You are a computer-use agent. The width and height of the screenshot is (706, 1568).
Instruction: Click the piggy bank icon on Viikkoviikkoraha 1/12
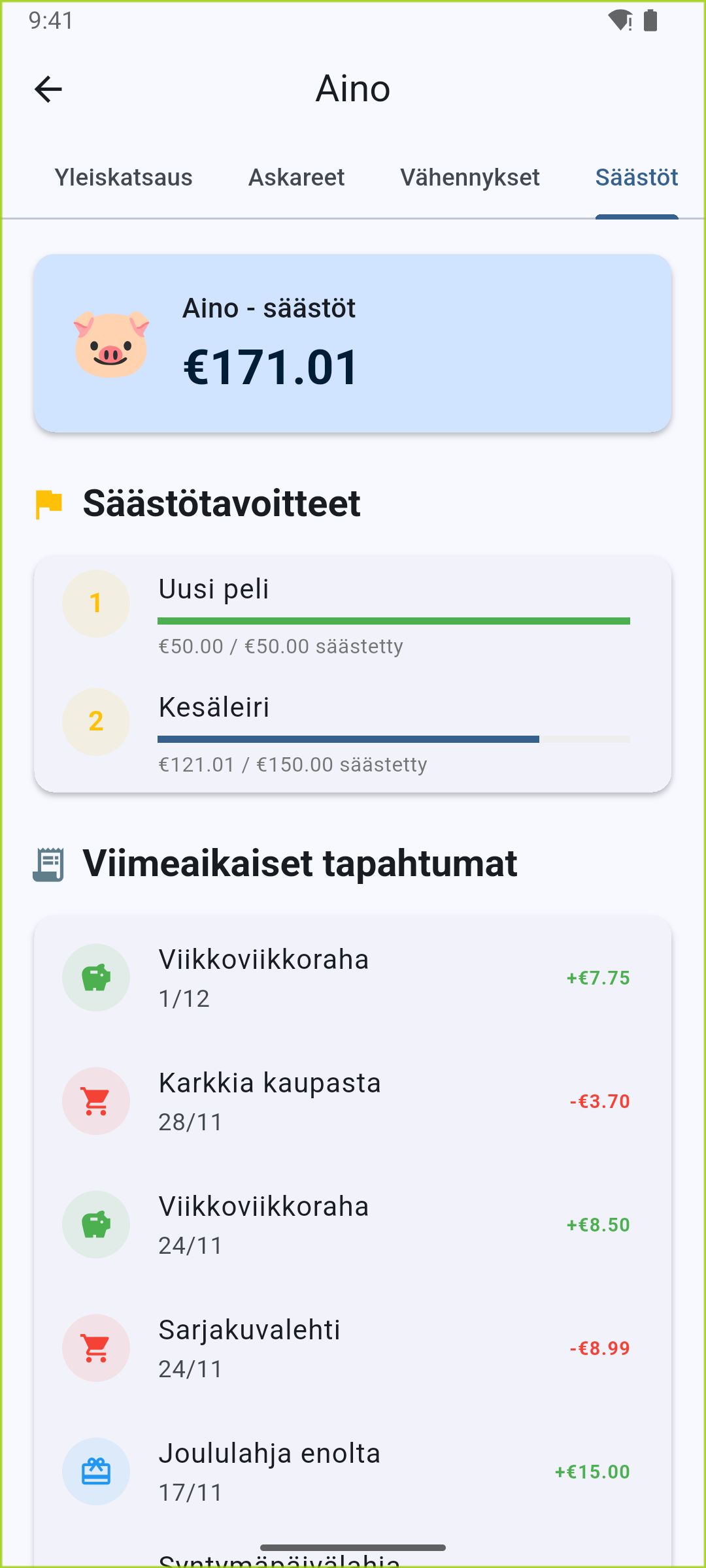[96, 977]
